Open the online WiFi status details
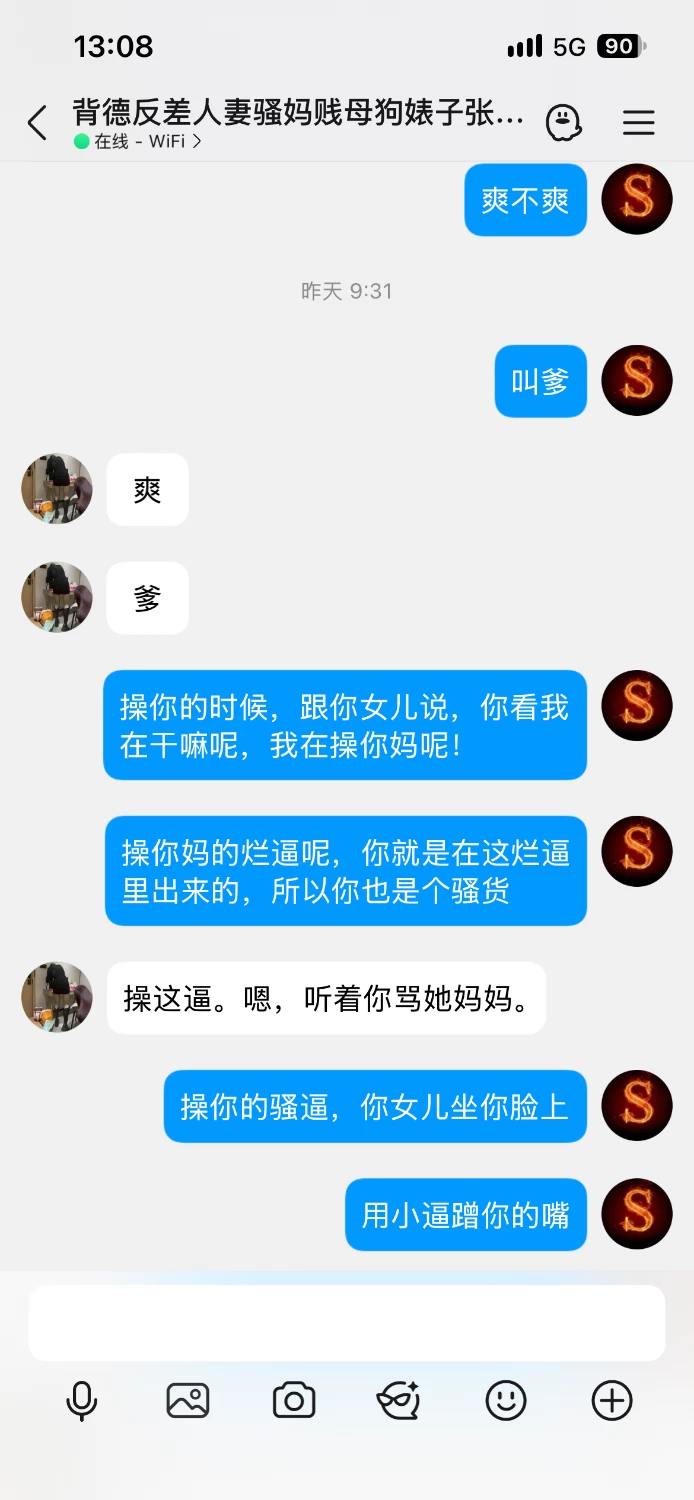The height and width of the screenshot is (1500, 694). [138, 142]
